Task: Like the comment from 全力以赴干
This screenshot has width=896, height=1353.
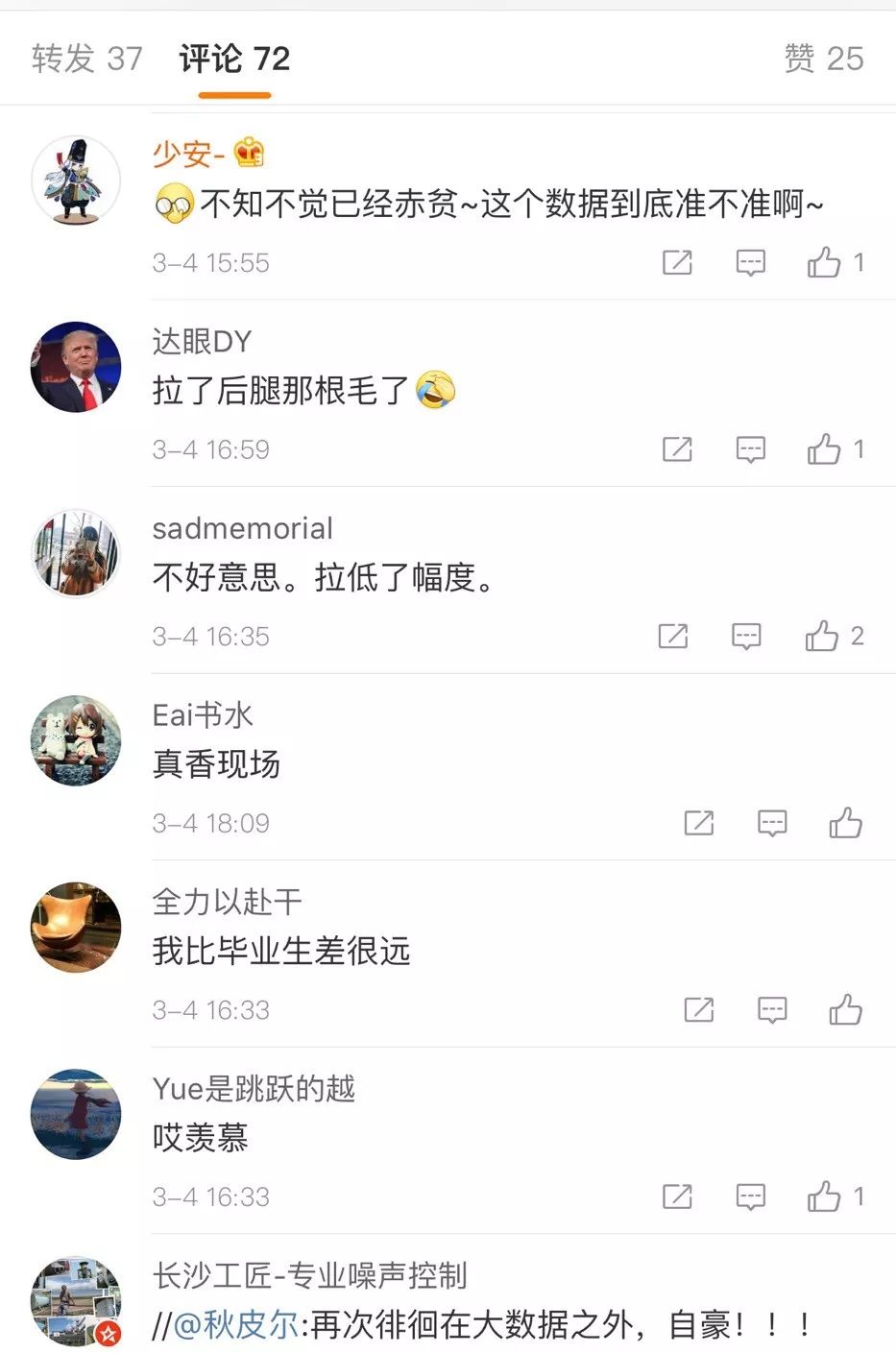Action: [845, 1010]
